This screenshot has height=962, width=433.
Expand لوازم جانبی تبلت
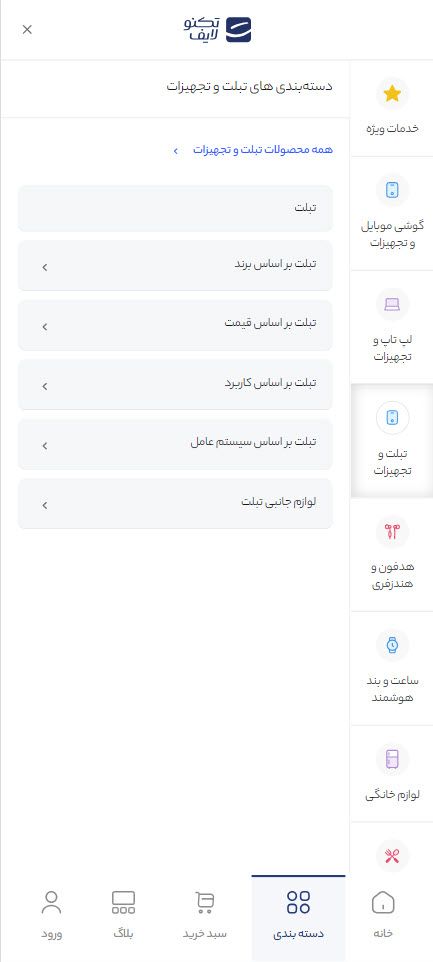(175, 504)
